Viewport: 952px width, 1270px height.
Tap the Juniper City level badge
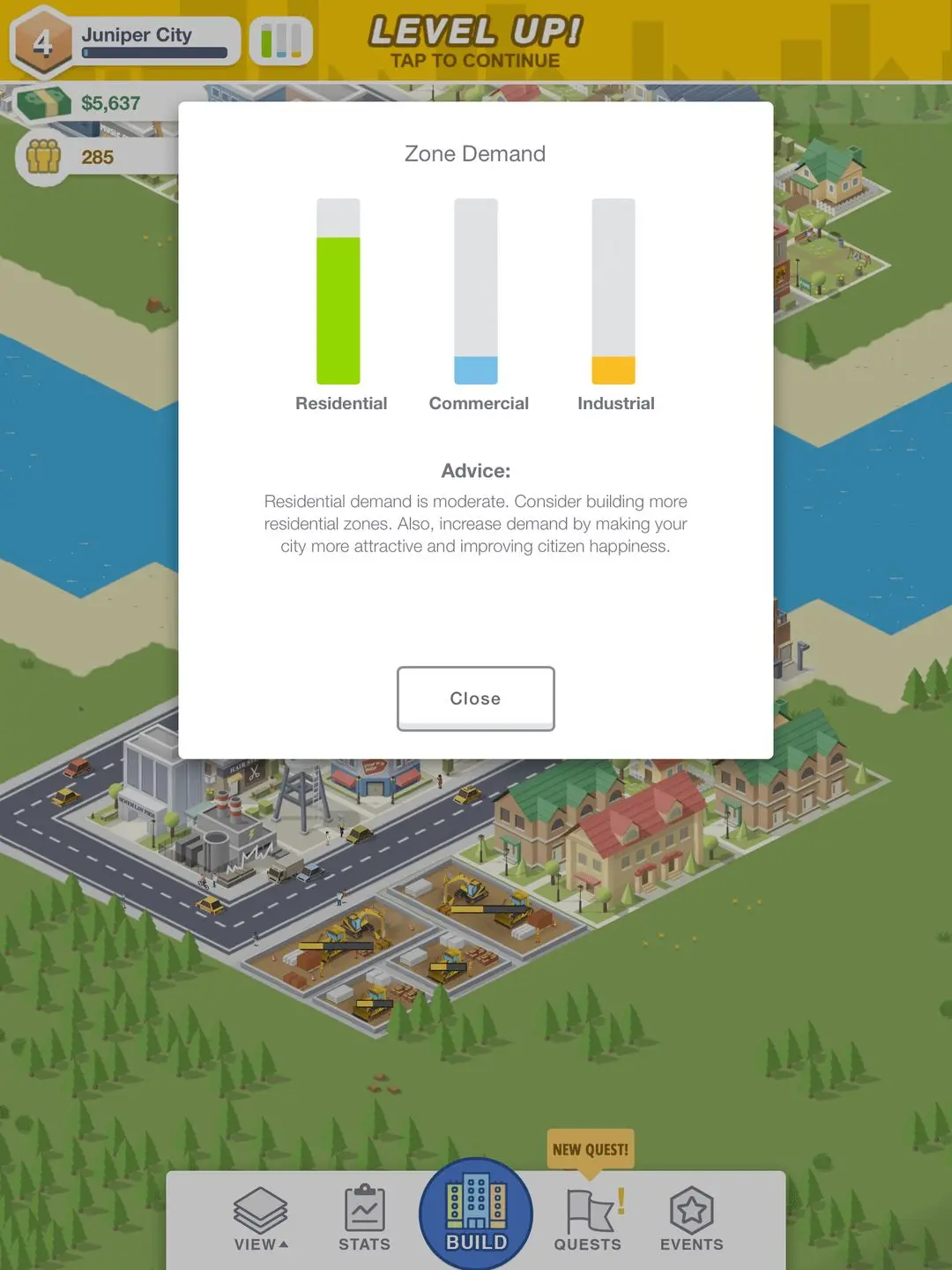pyautogui.click(x=42, y=41)
